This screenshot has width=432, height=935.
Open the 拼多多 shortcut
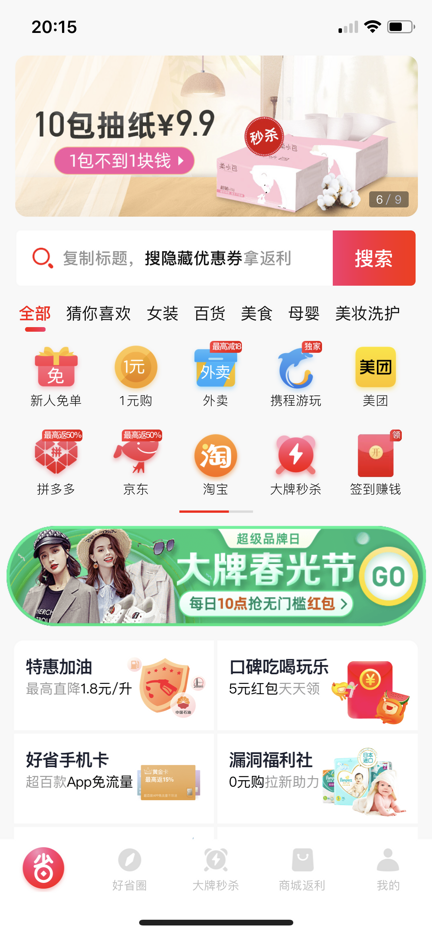(56, 464)
